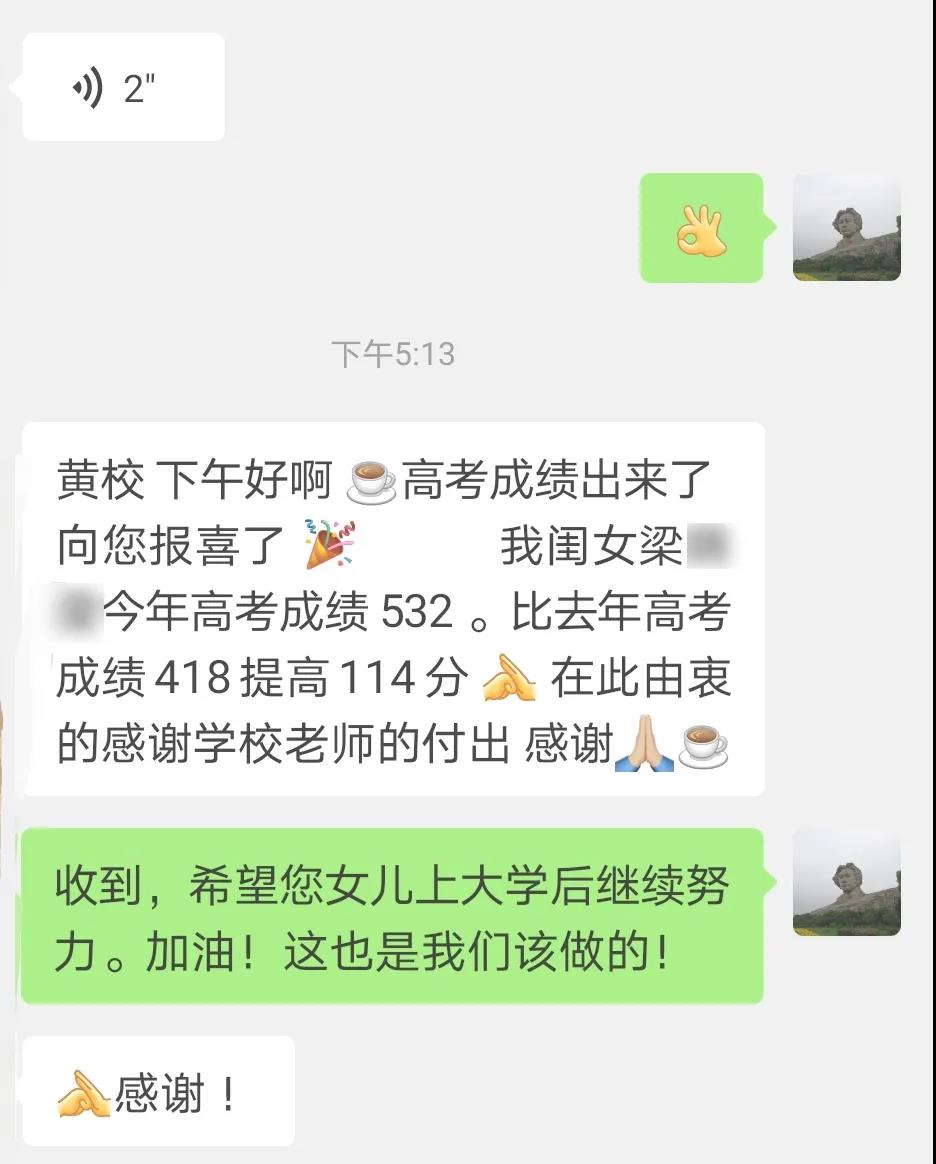
Task: Open sender's avatar beside the OK emoji message
Action: point(846,228)
